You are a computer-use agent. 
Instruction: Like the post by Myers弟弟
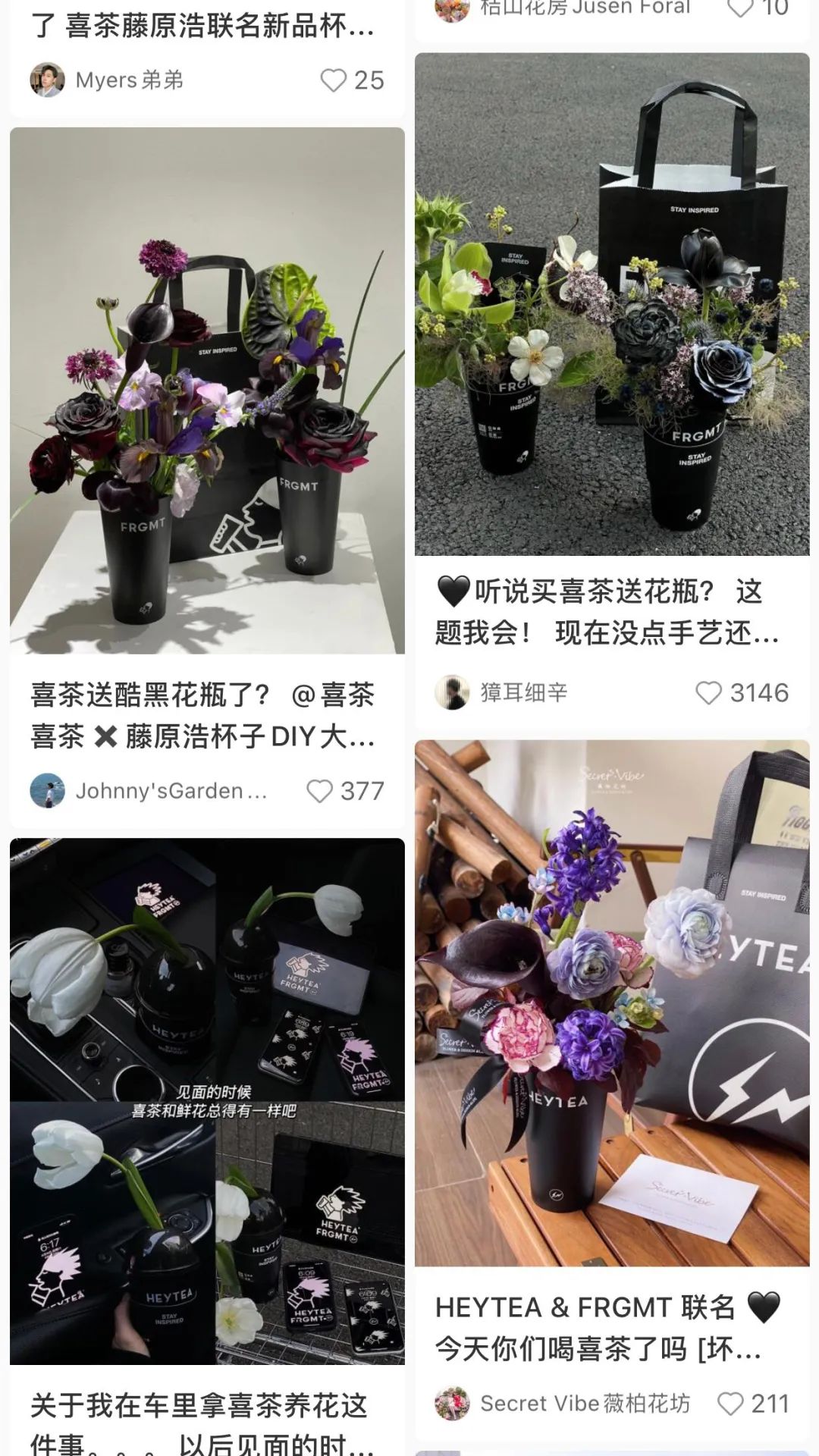click(x=334, y=80)
